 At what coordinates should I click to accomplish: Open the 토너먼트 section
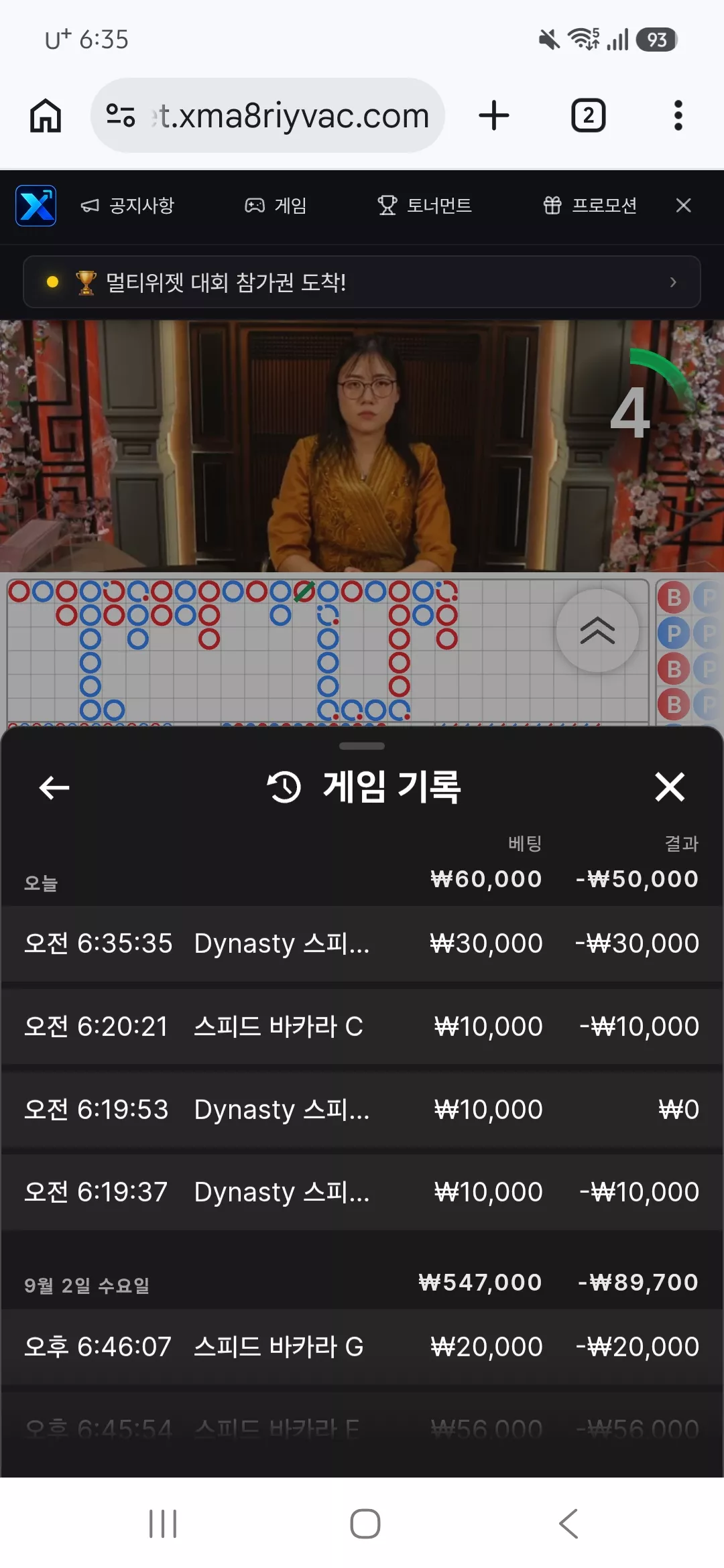(424, 205)
